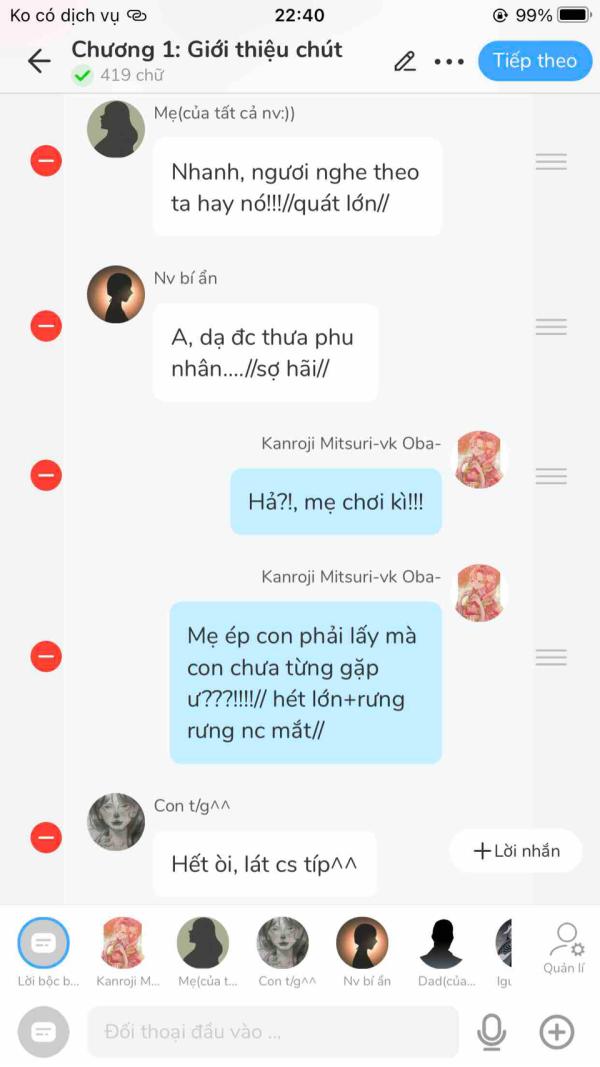Image resolution: width=600 pixels, height=1067 pixels.
Task: Open the three-dot overflow menu
Action: [449, 61]
